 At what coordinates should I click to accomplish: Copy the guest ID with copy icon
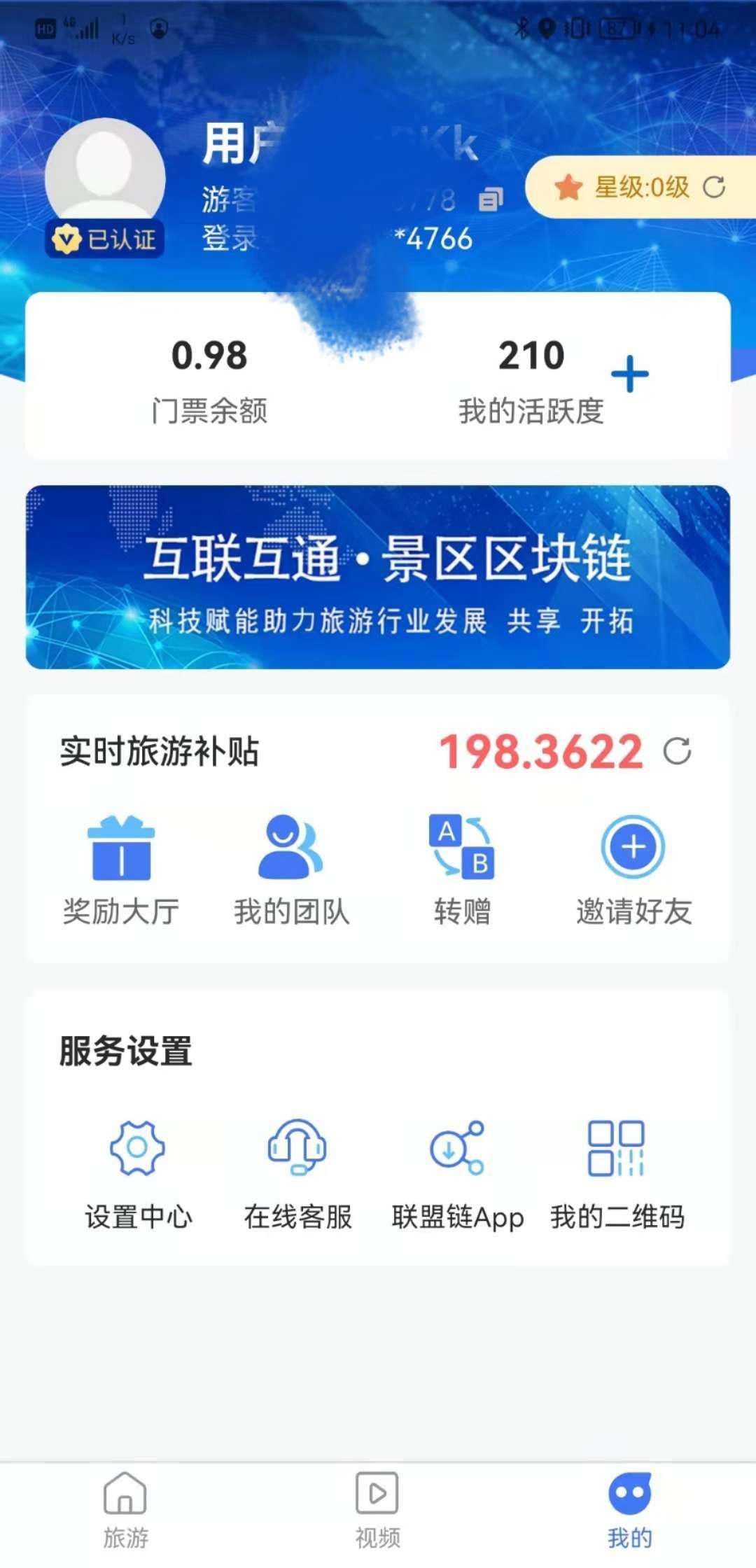(491, 200)
